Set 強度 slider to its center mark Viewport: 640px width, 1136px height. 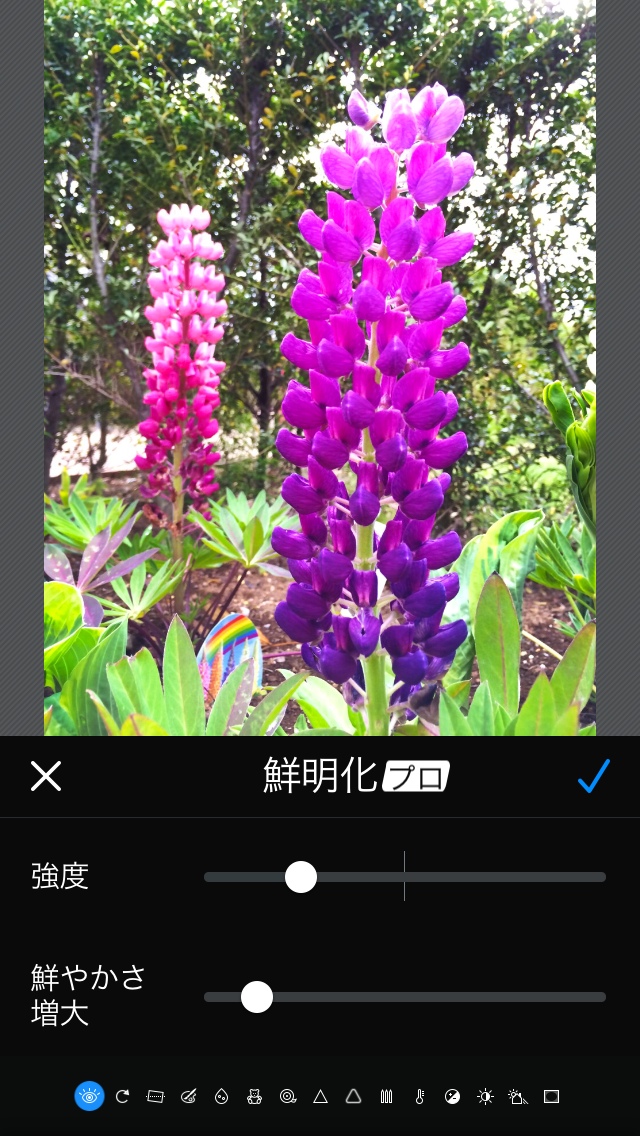point(404,877)
